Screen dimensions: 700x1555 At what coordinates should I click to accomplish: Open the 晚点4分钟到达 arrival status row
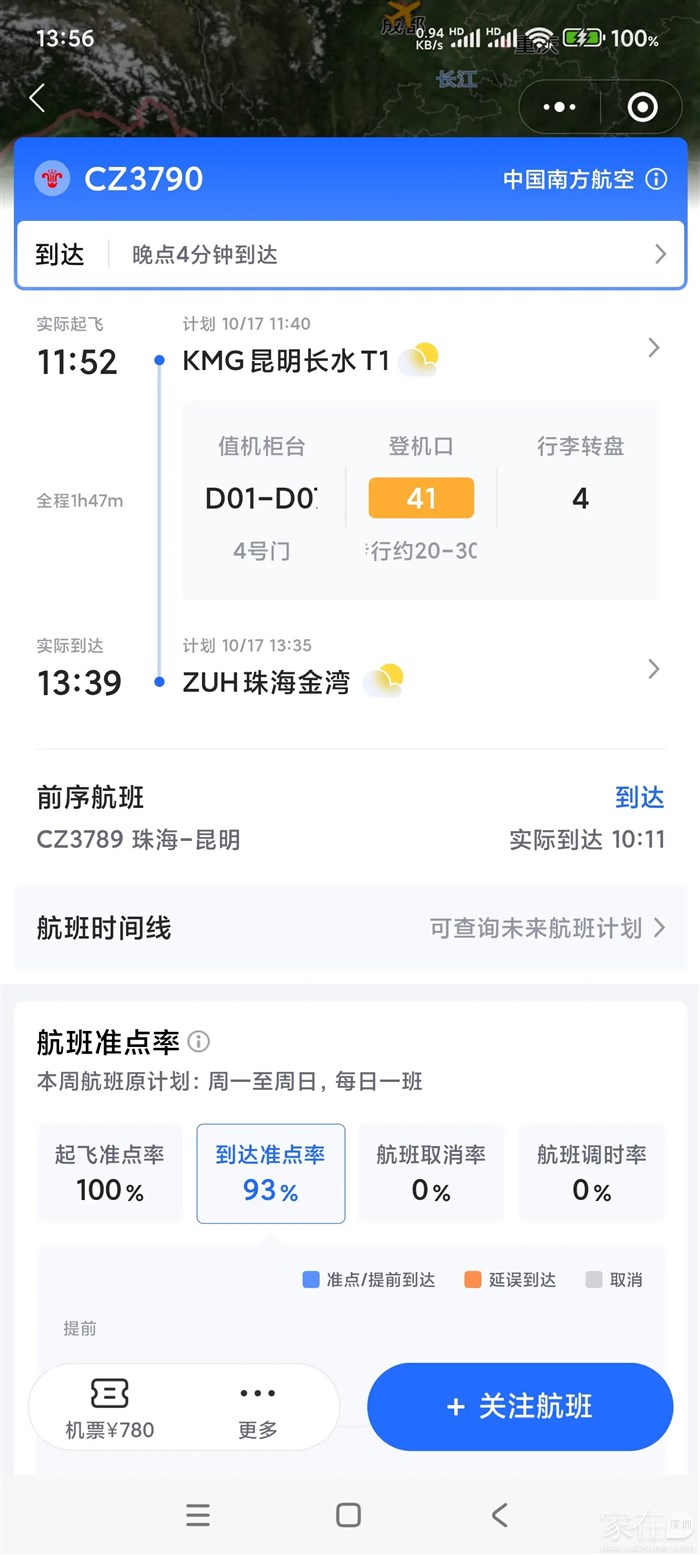(350, 255)
